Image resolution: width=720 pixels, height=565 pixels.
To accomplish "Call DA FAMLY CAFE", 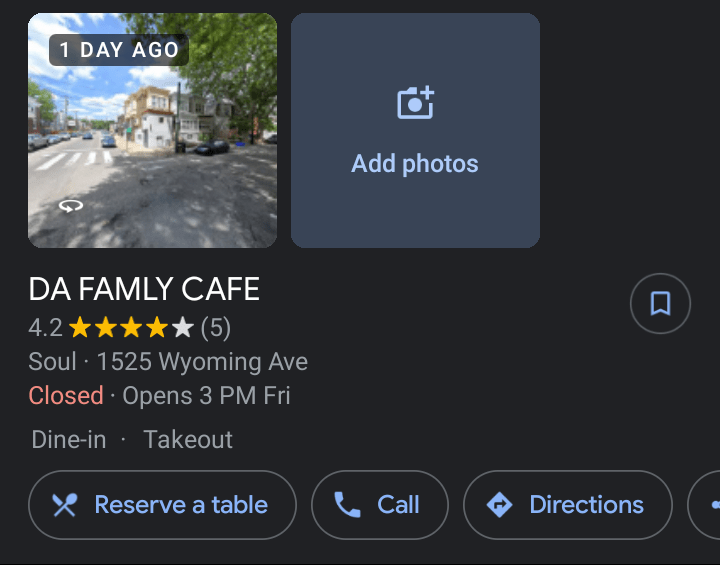I will point(379,505).
